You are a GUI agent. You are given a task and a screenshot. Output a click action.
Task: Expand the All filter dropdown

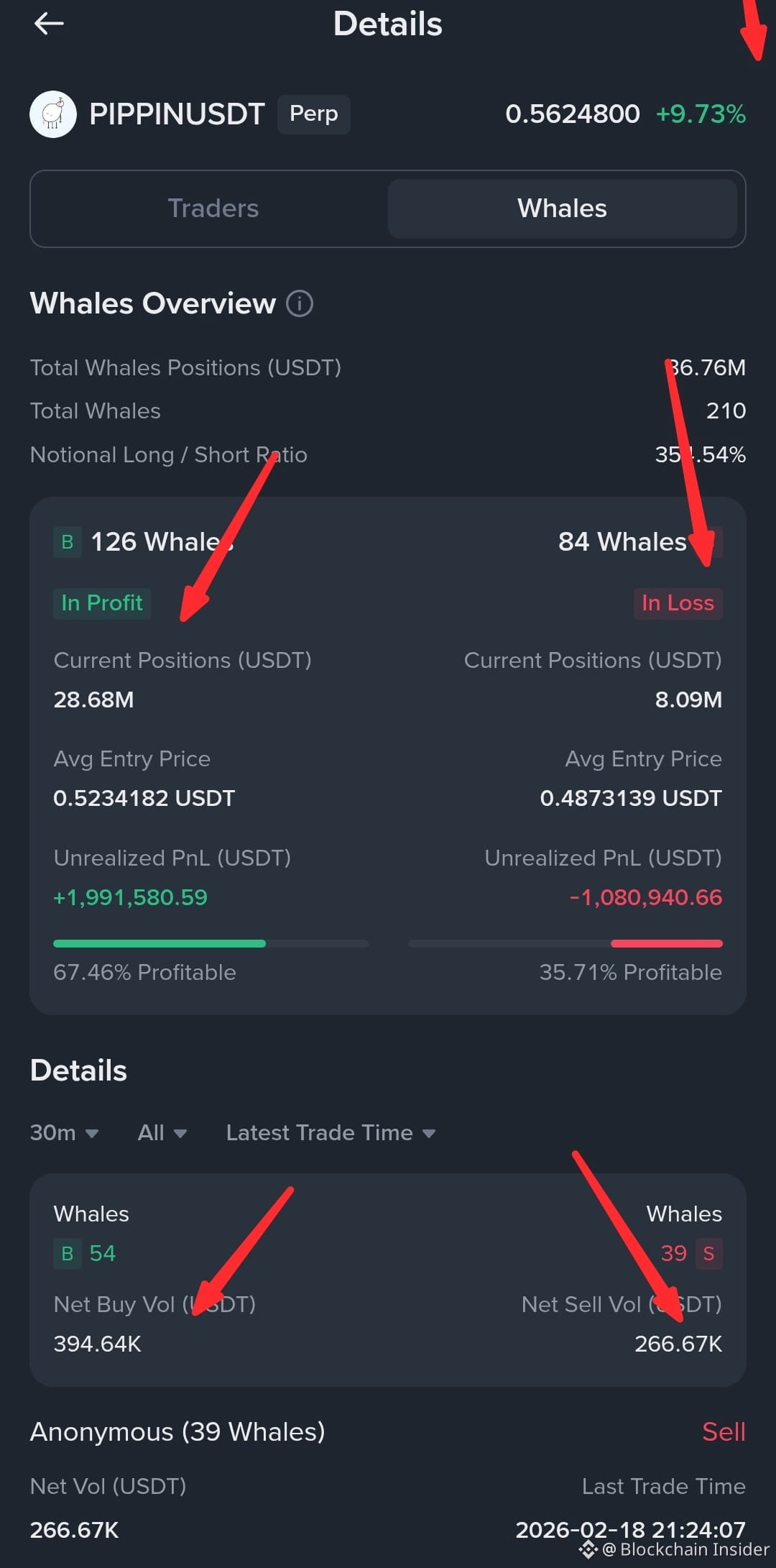(x=162, y=1132)
